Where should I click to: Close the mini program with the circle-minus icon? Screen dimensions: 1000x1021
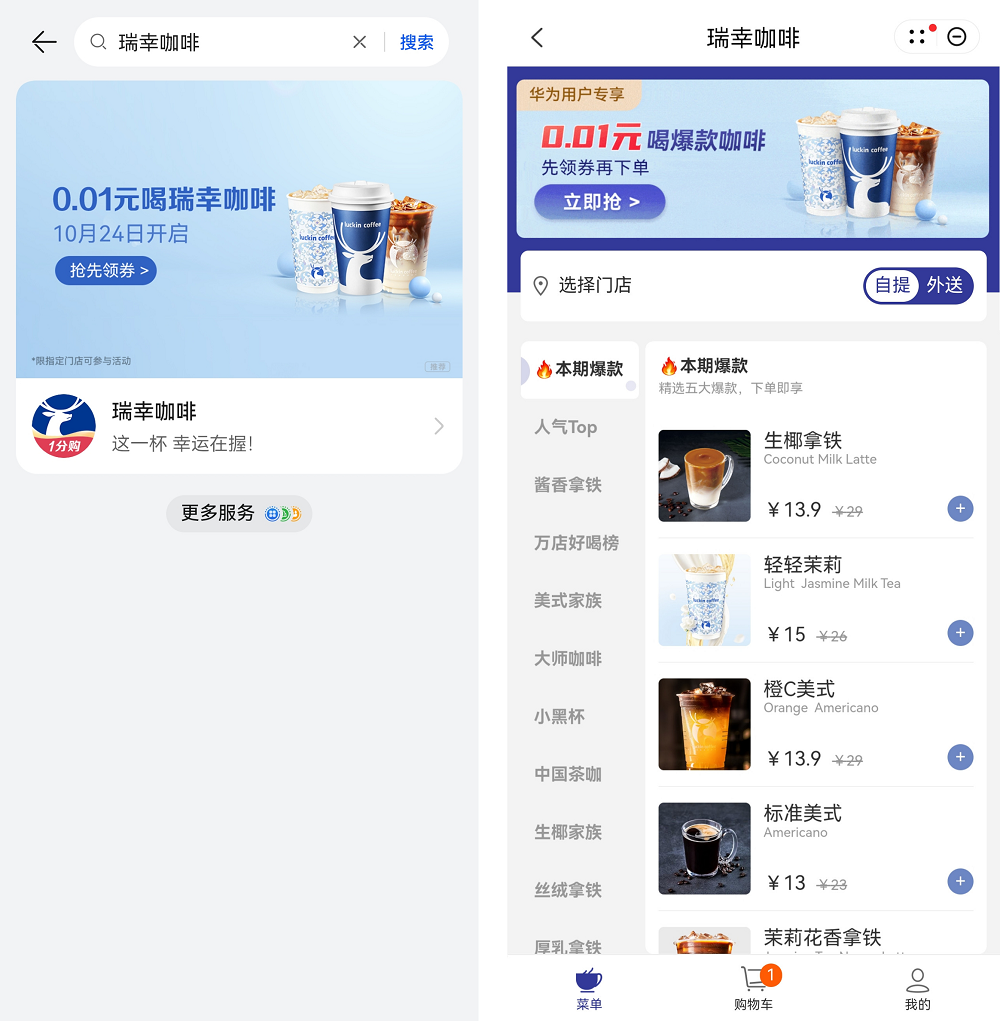click(957, 37)
